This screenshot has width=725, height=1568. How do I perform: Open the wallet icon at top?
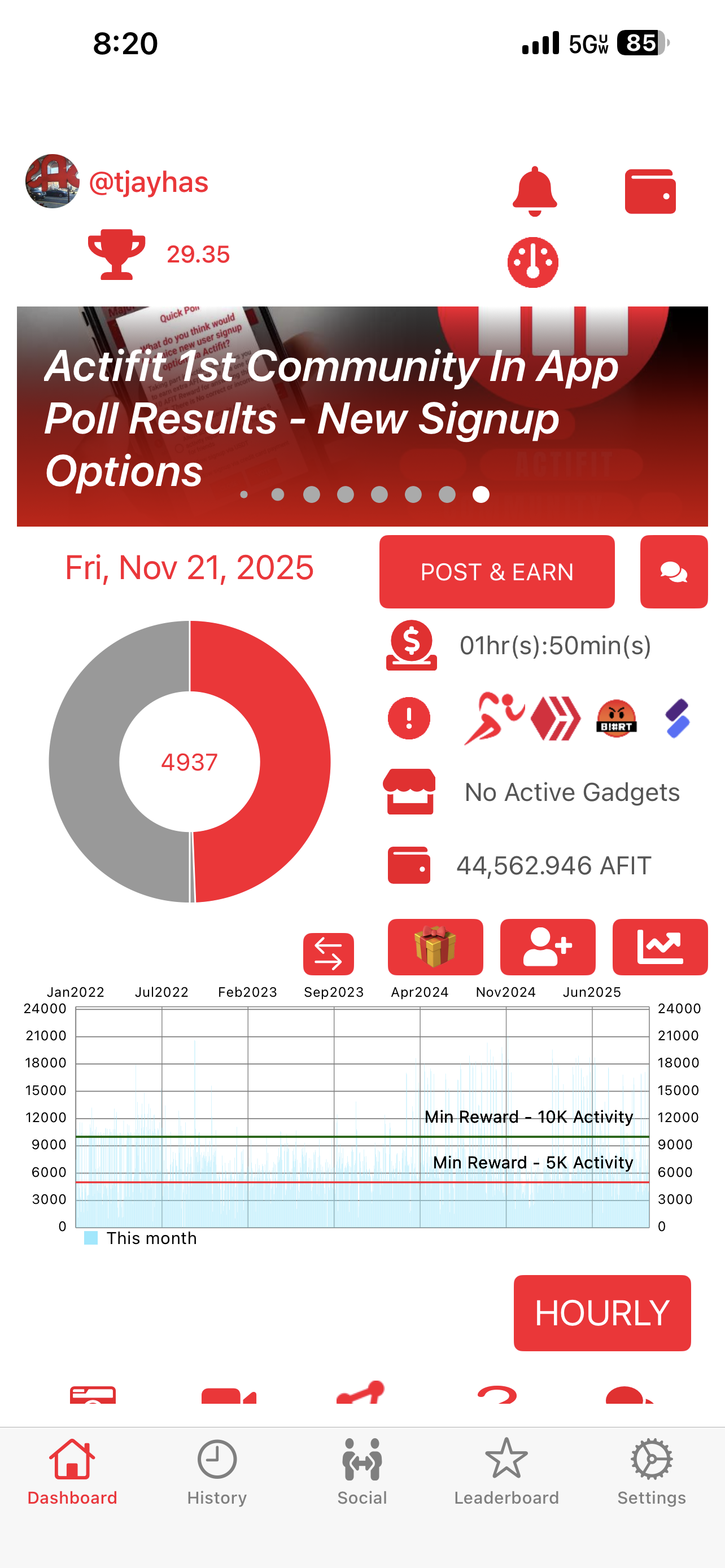[x=649, y=191]
